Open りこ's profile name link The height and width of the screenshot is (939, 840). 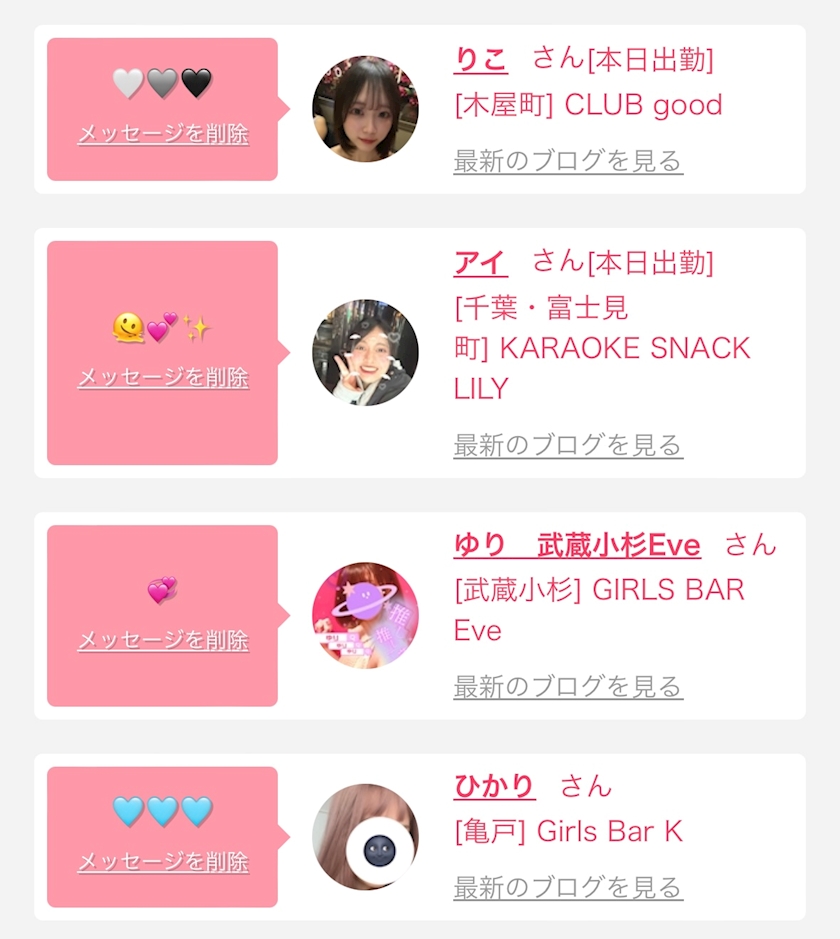(481, 60)
